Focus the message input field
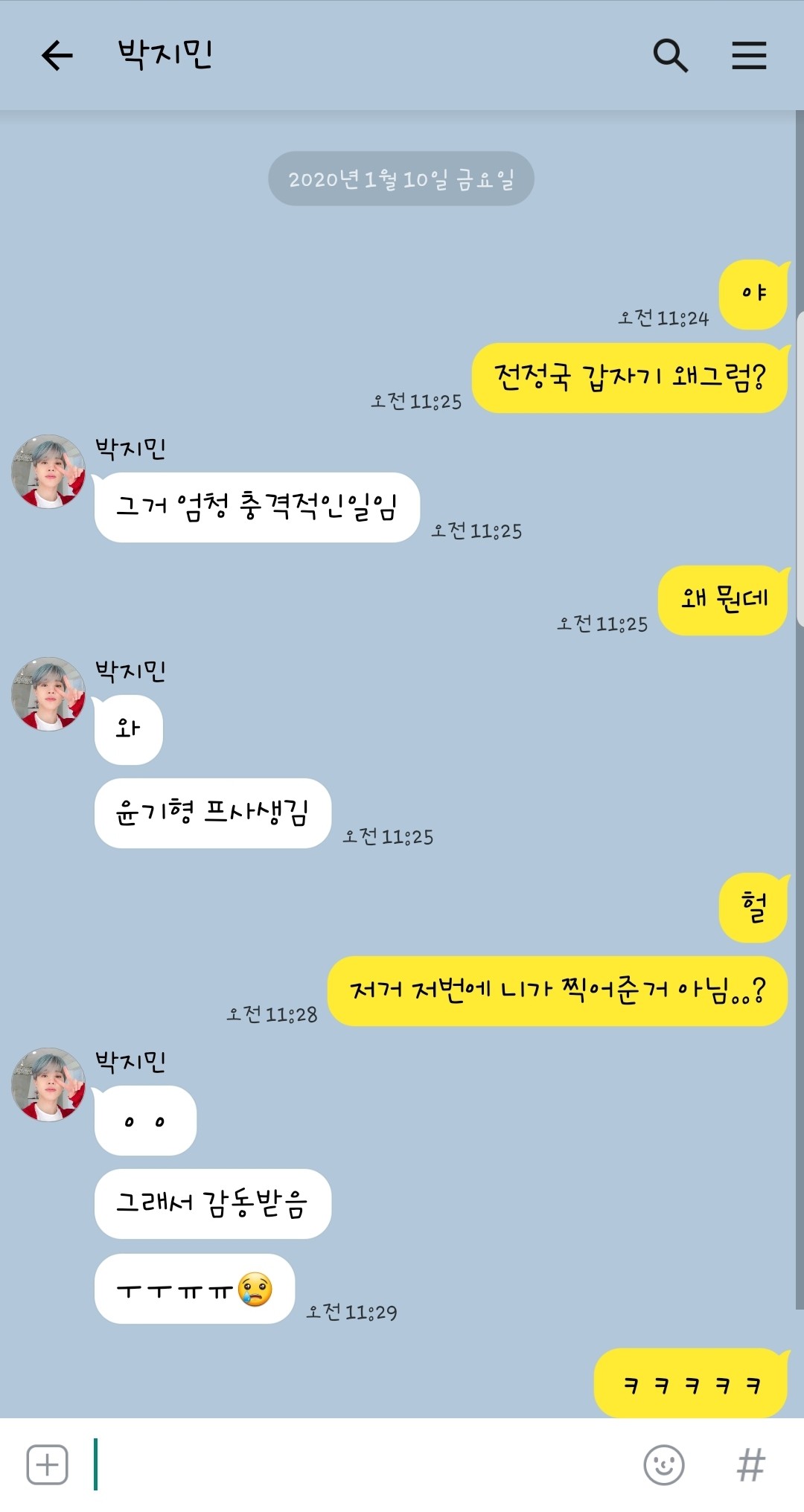 pos(357,1464)
